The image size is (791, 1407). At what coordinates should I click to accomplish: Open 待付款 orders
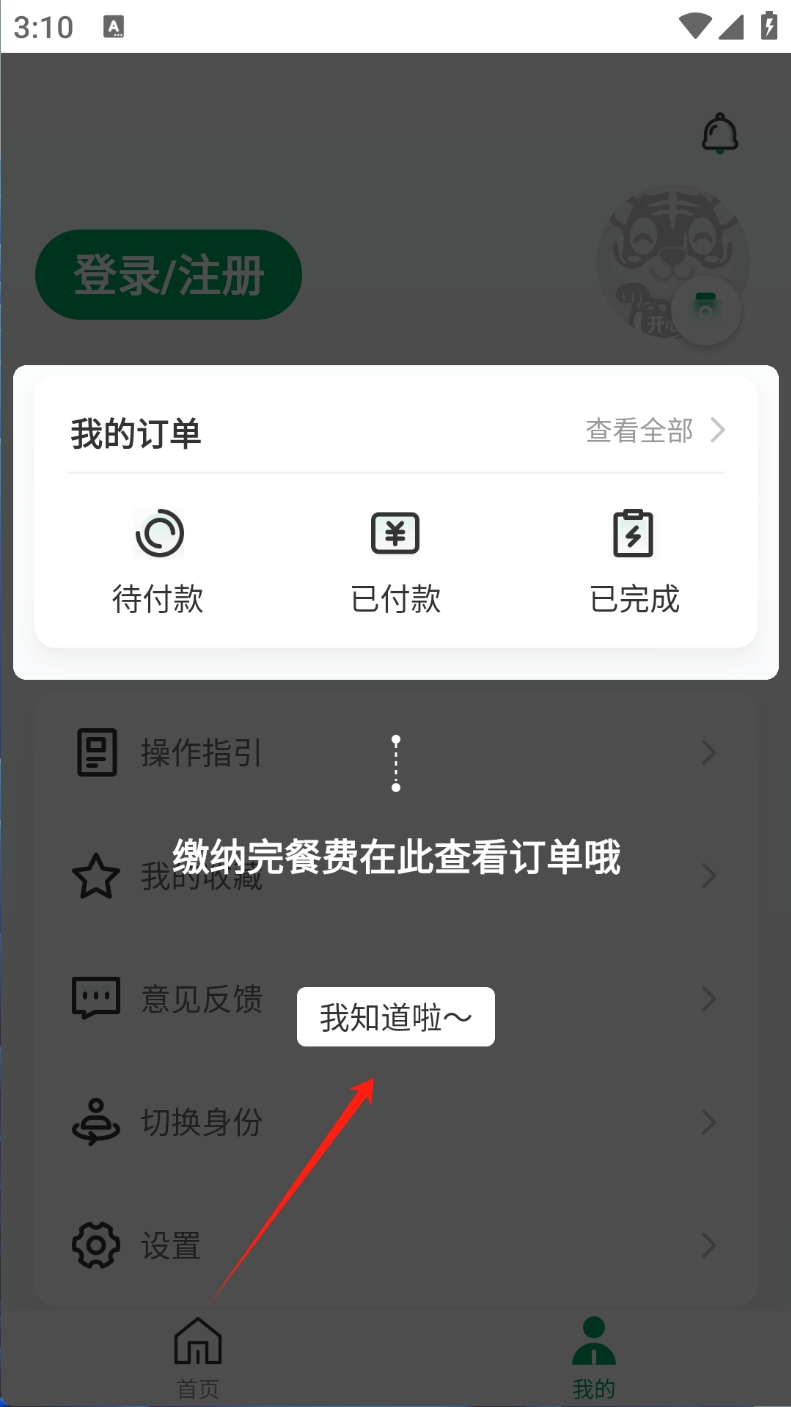158,560
